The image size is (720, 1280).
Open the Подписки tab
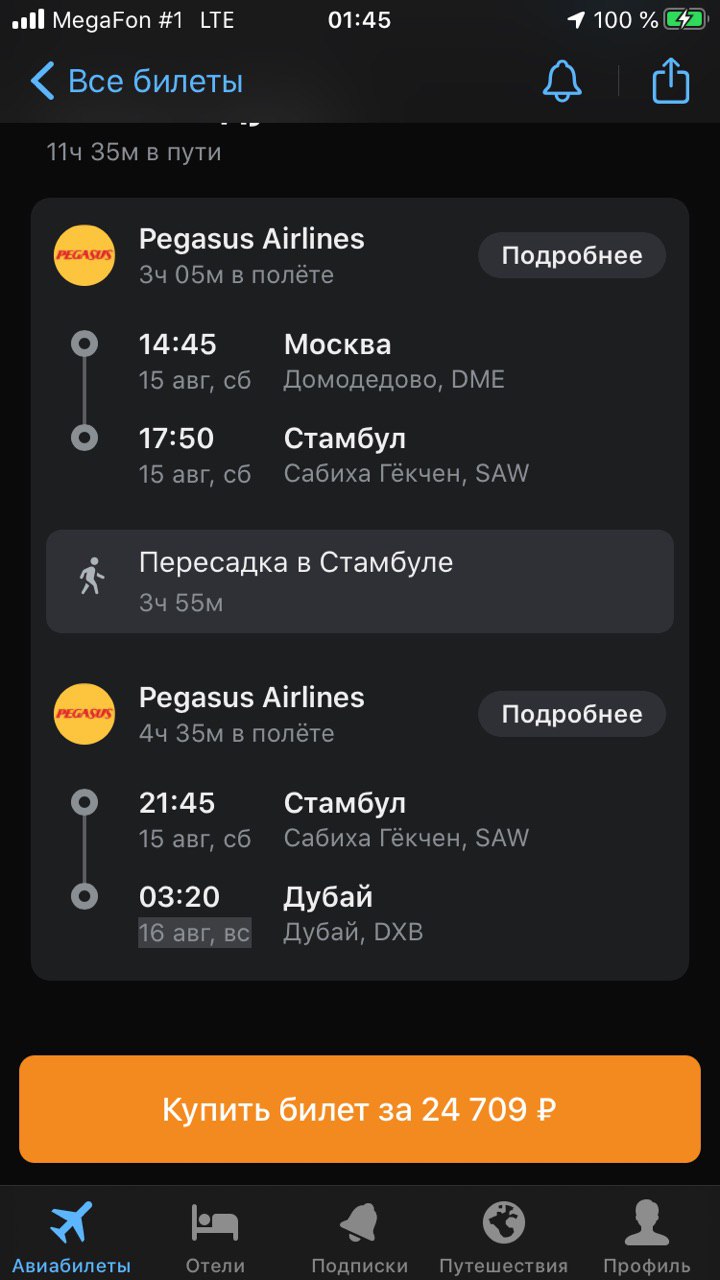click(x=360, y=1238)
